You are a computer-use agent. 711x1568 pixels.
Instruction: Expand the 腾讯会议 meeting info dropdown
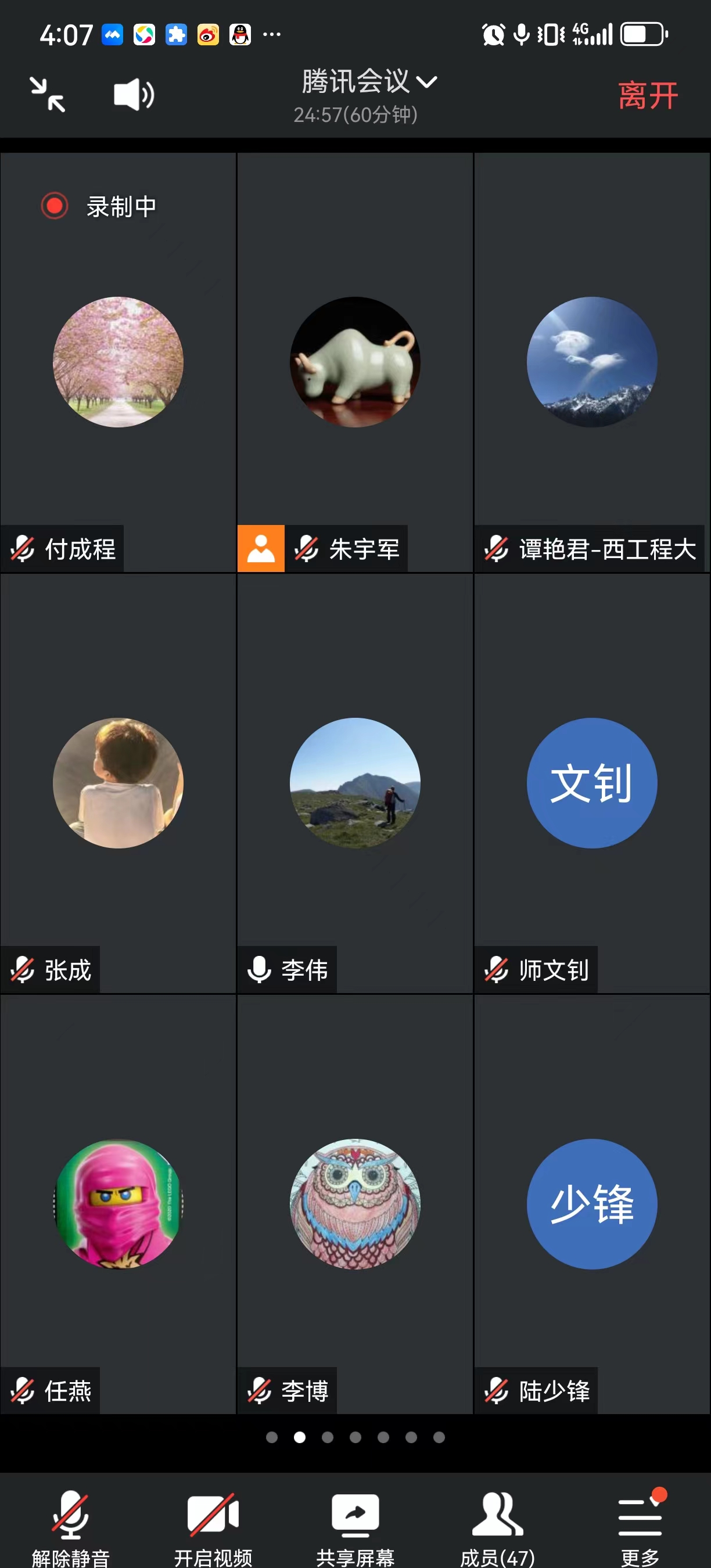coord(368,82)
